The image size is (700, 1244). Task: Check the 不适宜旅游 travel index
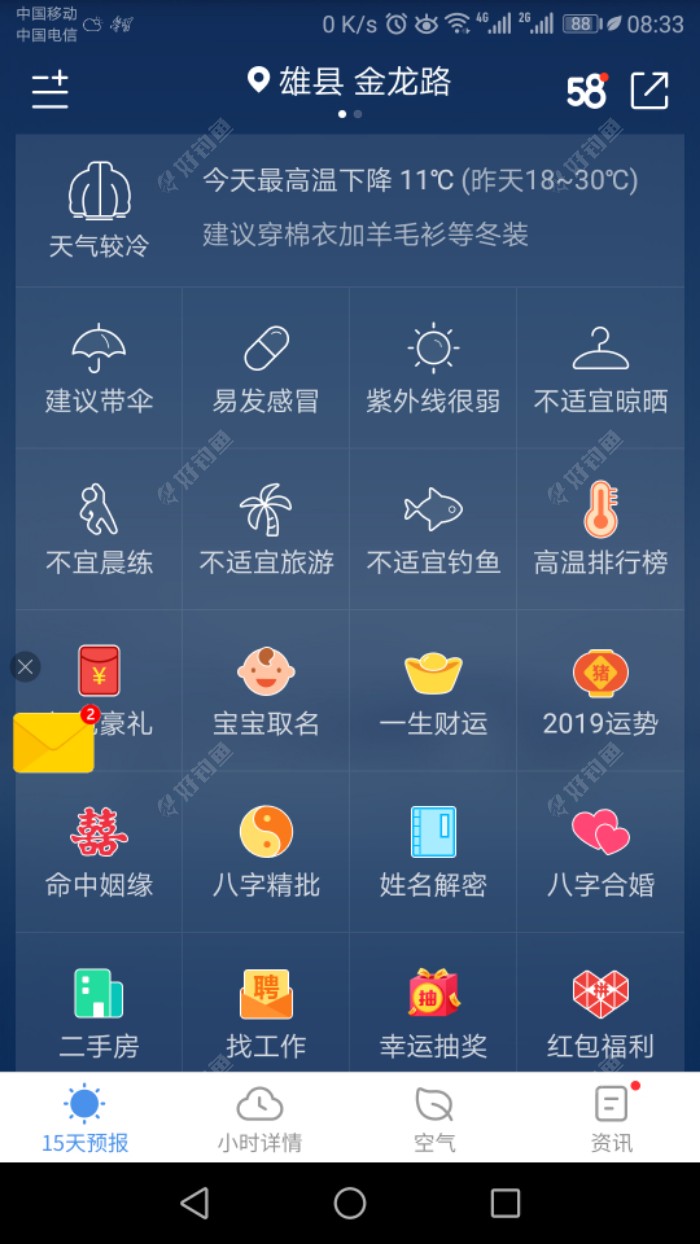pos(266,530)
